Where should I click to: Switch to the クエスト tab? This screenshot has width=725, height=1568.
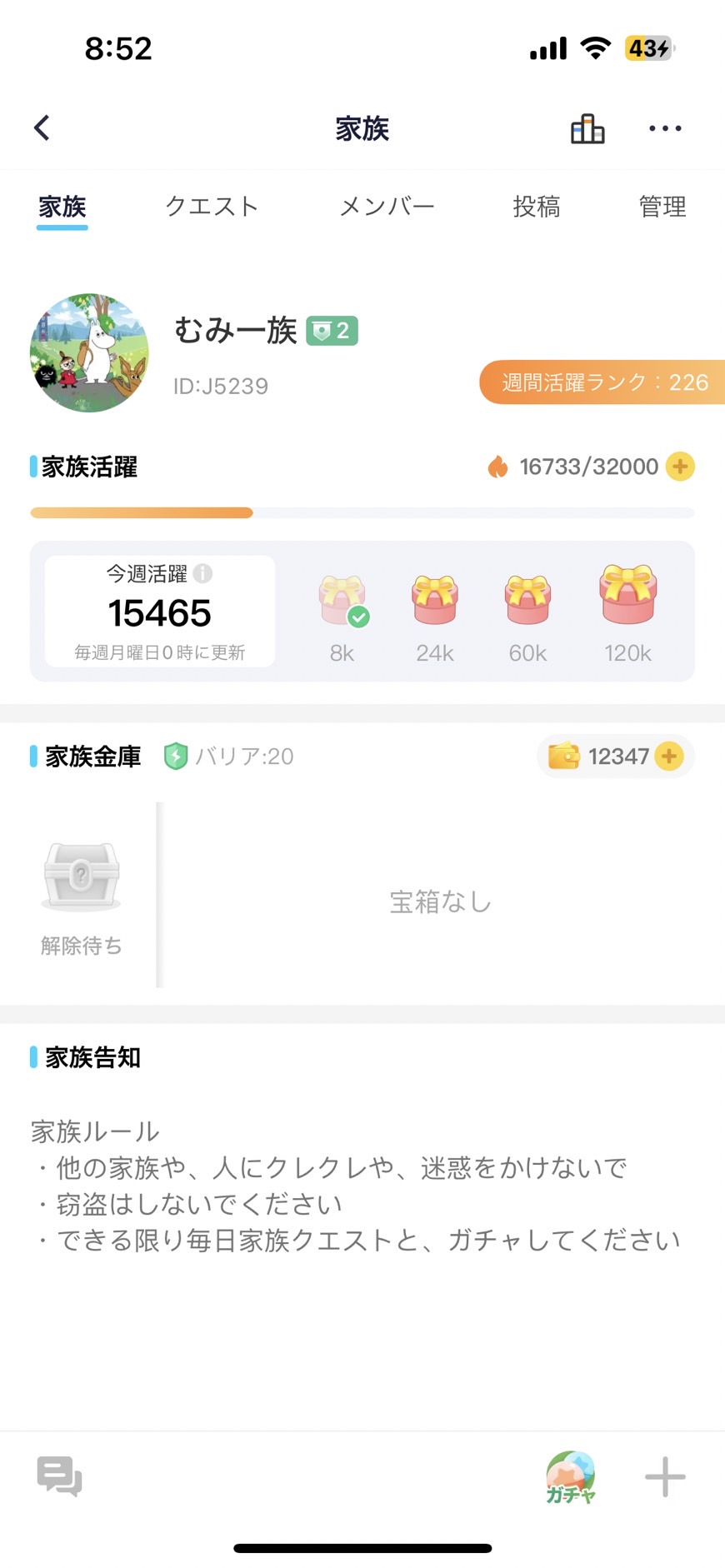tap(212, 207)
